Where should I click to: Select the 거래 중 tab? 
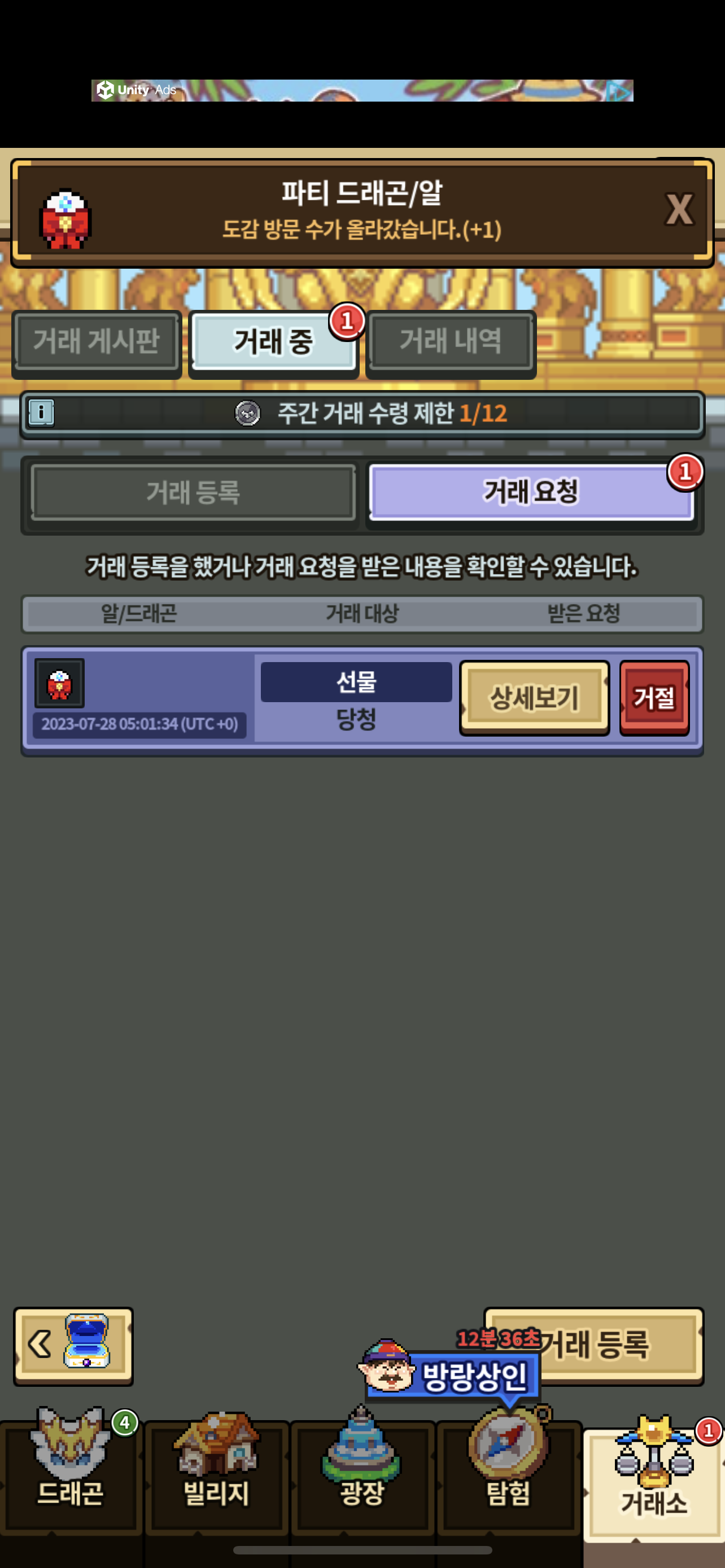[273, 341]
